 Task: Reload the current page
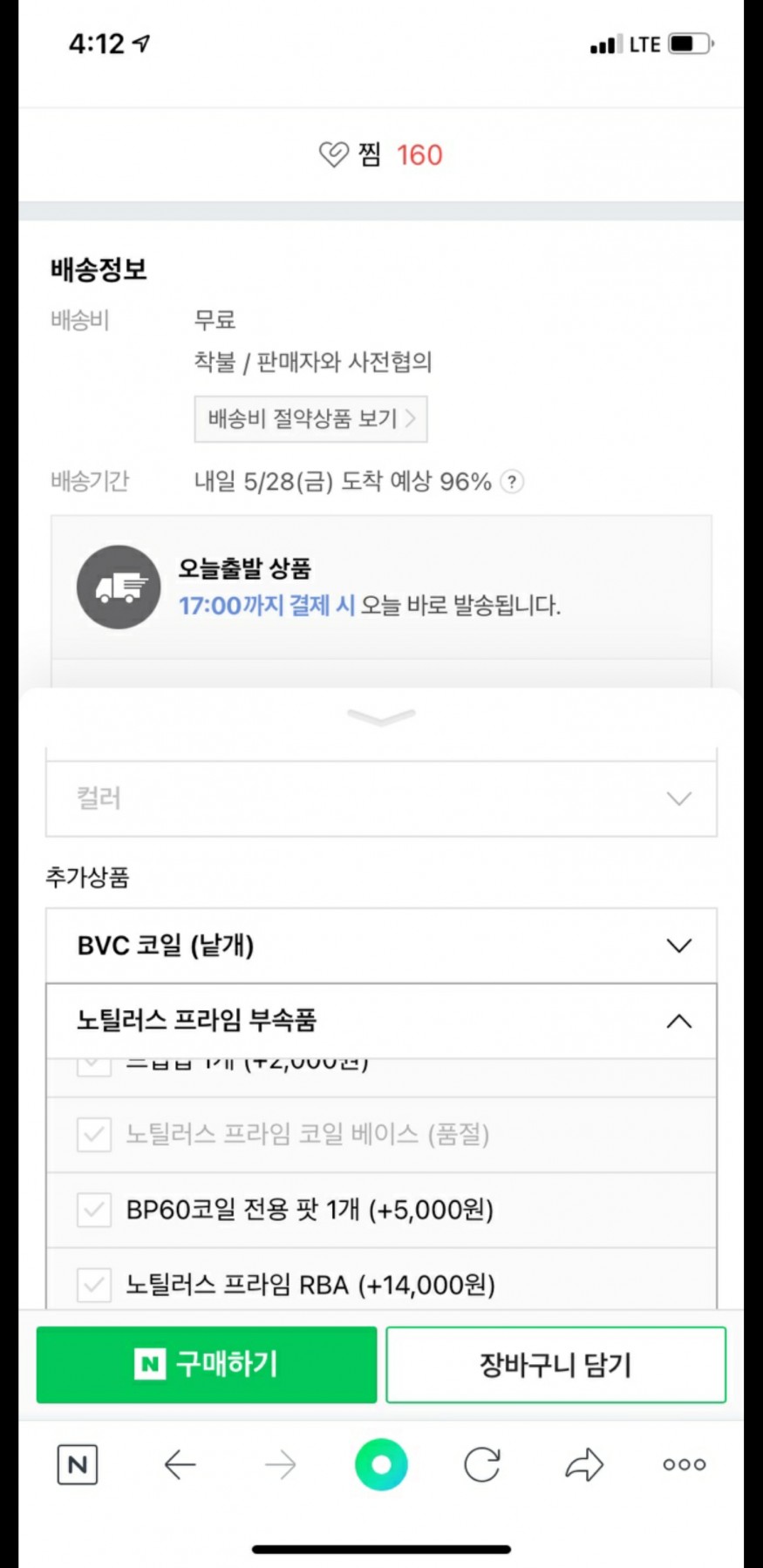482,1464
